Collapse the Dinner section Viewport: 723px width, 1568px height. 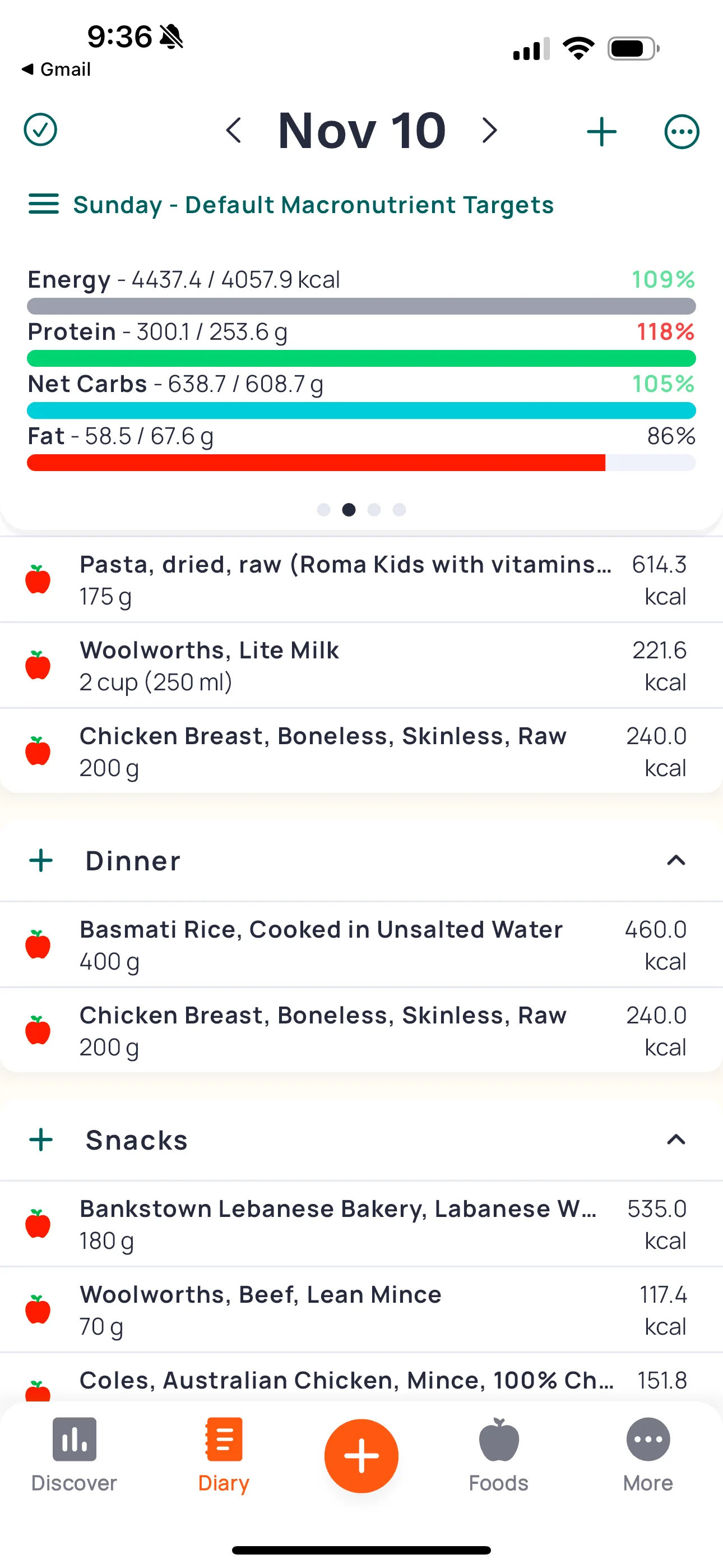[x=676, y=861]
